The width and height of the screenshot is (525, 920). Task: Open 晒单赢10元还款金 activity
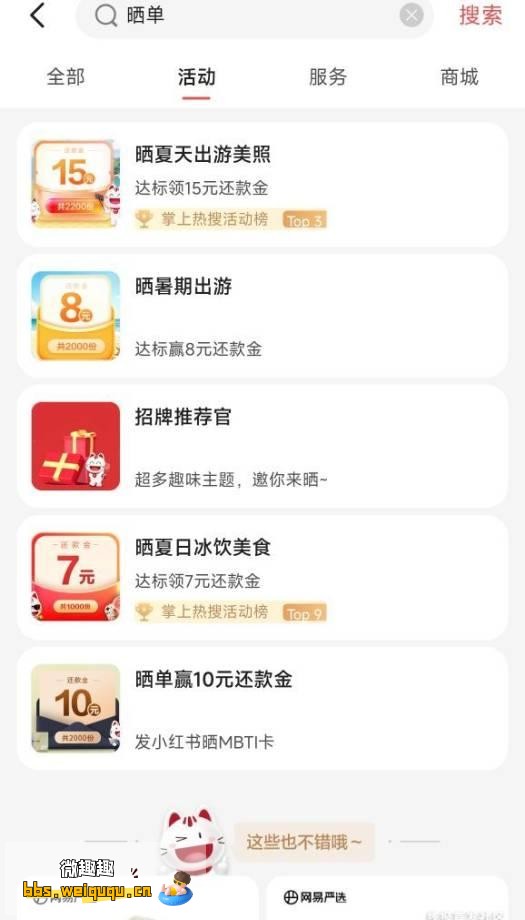tap(262, 709)
